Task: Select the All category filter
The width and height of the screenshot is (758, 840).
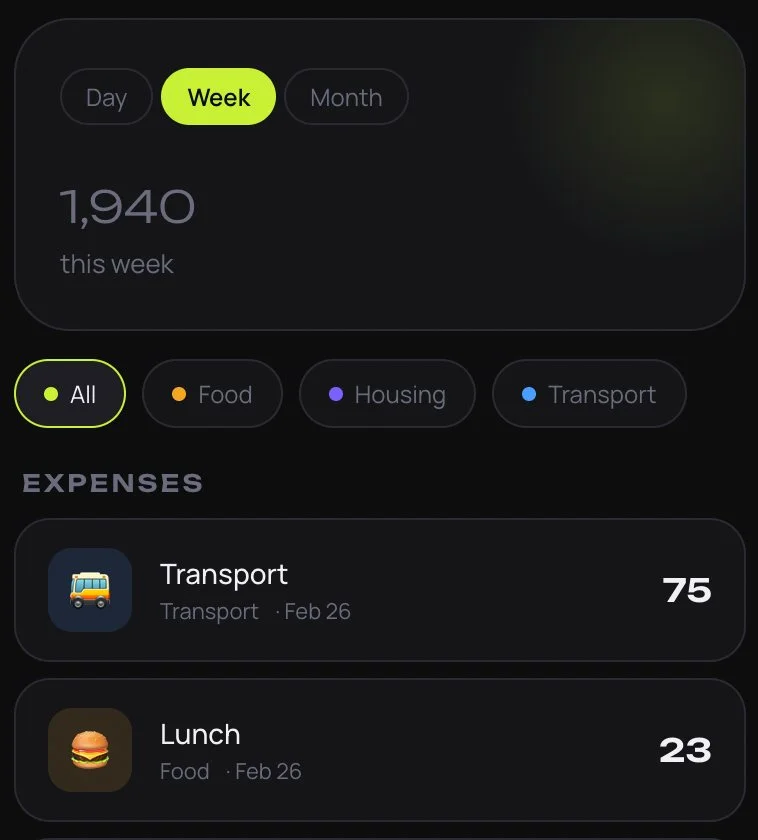Action: (69, 394)
